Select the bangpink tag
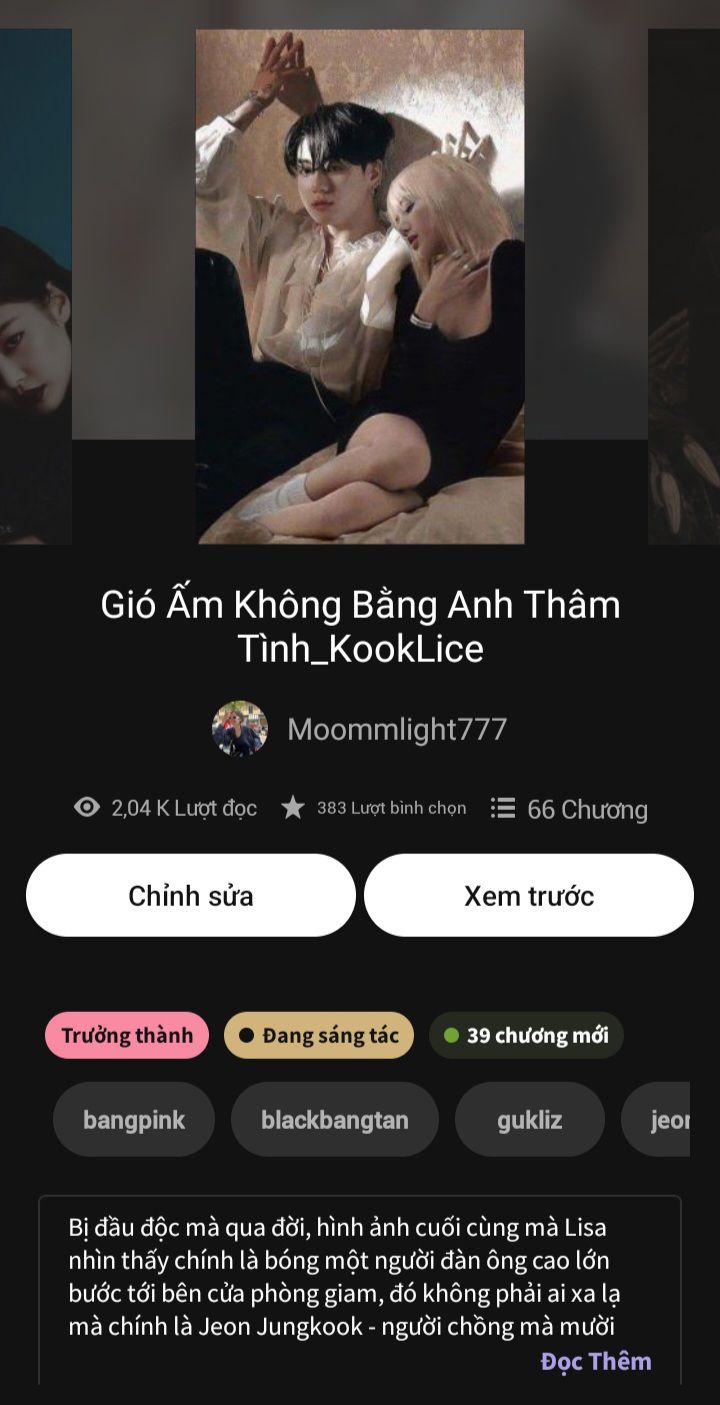Screen dimensions: 720x1405 pos(134,1120)
